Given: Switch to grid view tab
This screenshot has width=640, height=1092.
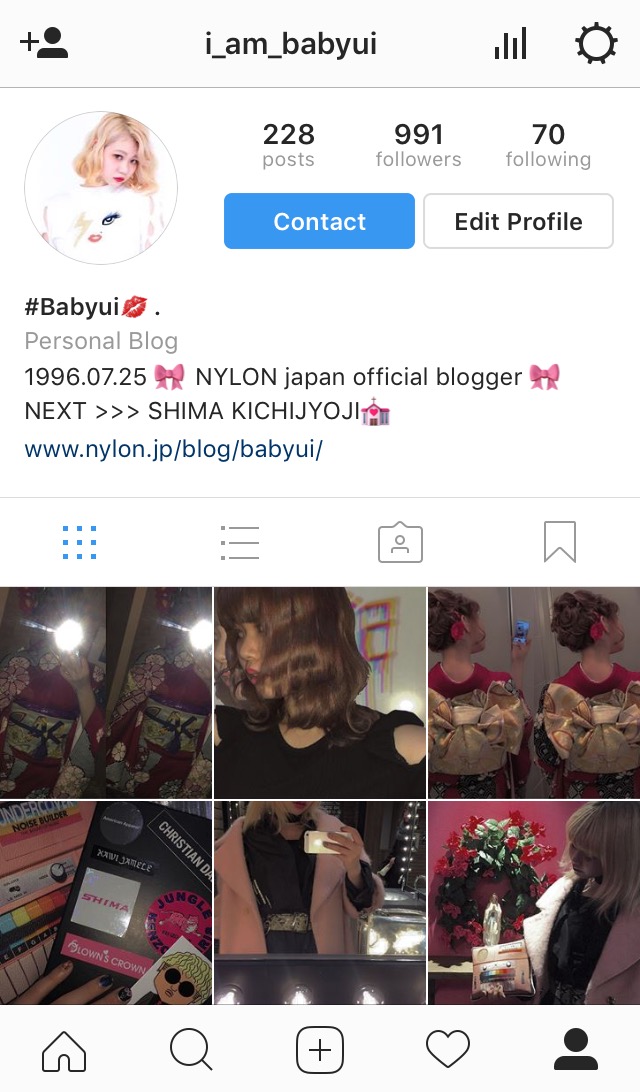Looking at the screenshot, I should tap(80, 542).
